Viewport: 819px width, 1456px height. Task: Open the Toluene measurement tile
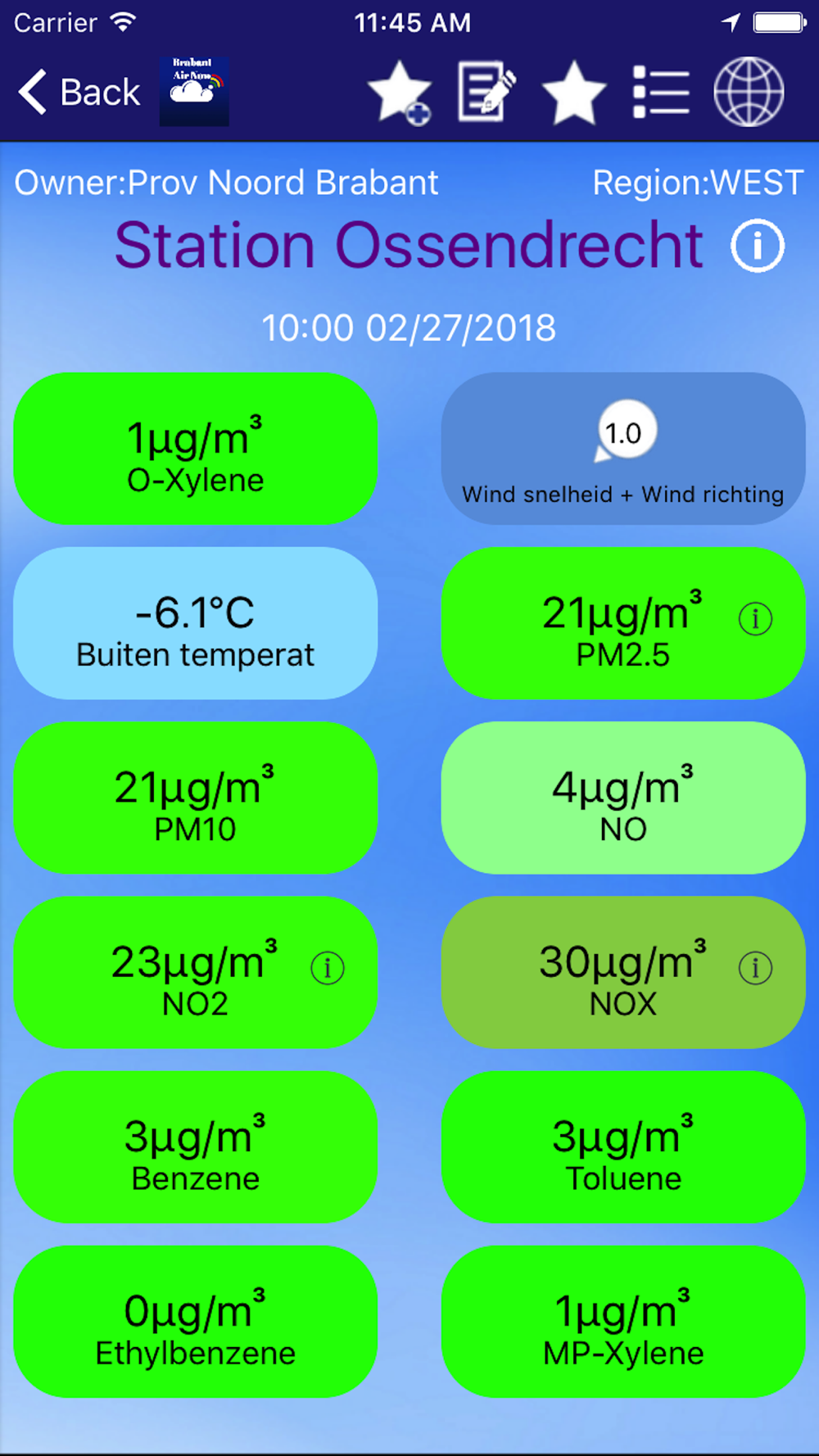[623, 1146]
